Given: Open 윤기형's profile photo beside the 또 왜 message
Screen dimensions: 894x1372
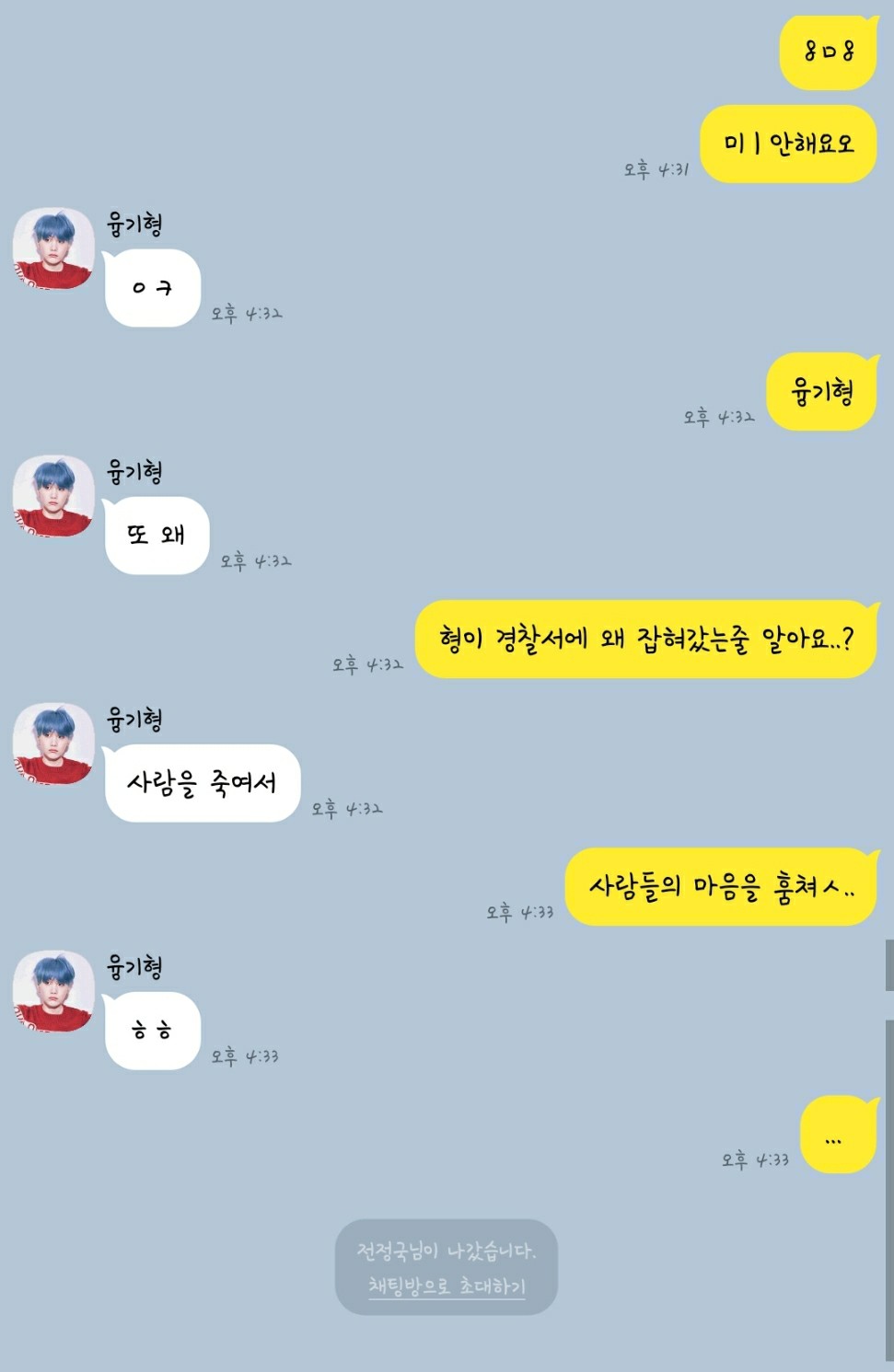Looking at the screenshot, I should coord(53,496).
